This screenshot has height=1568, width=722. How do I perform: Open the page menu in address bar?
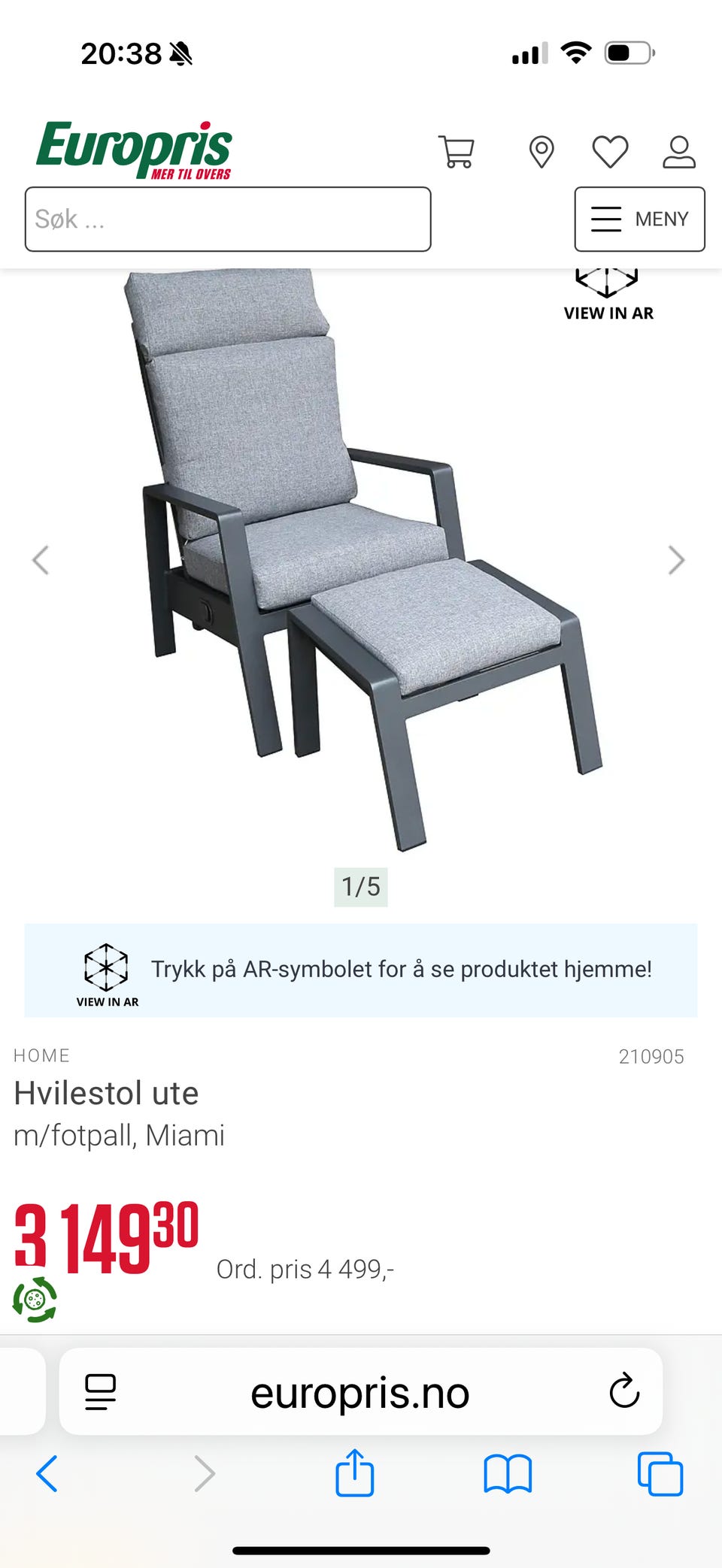(100, 1392)
